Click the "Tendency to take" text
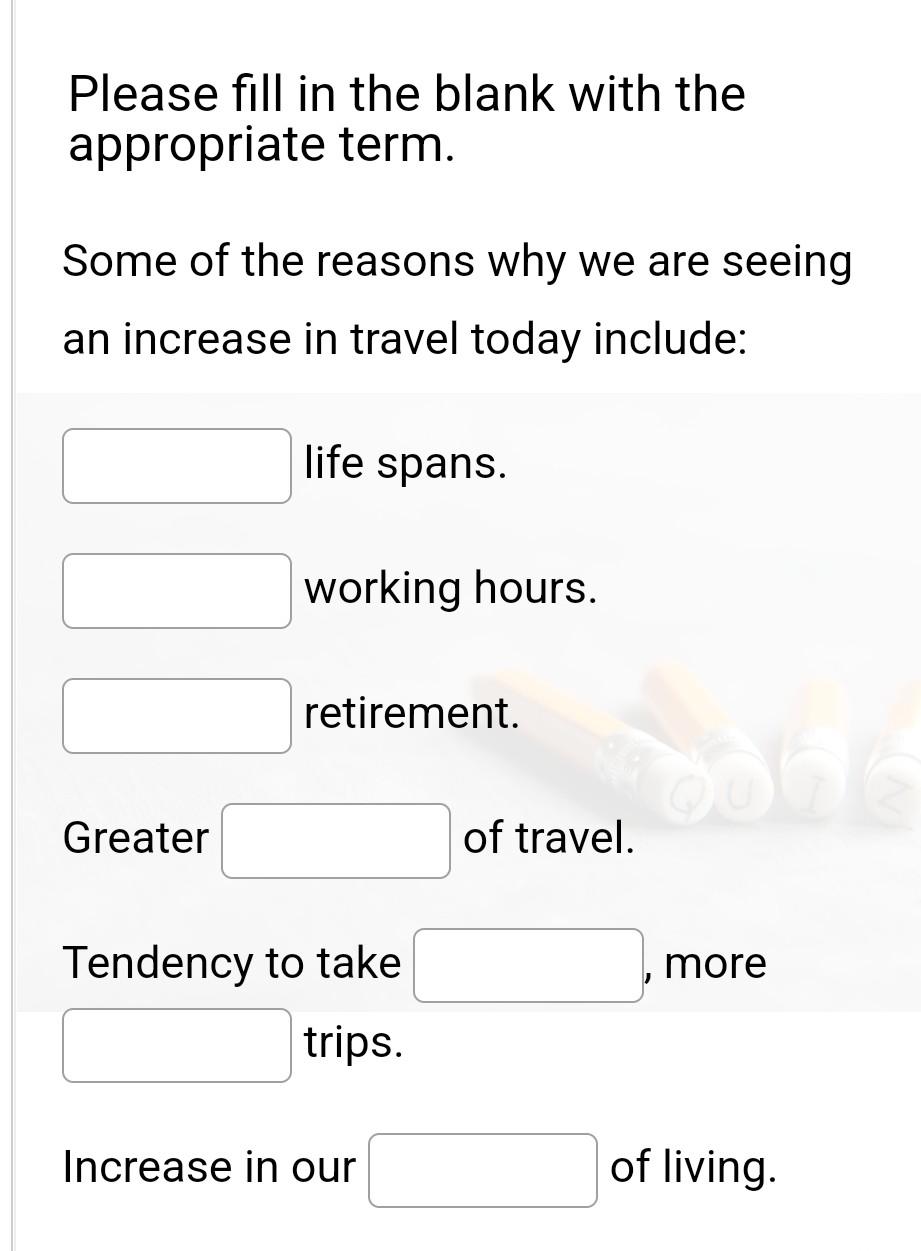The width and height of the screenshot is (921, 1251). point(231,963)
